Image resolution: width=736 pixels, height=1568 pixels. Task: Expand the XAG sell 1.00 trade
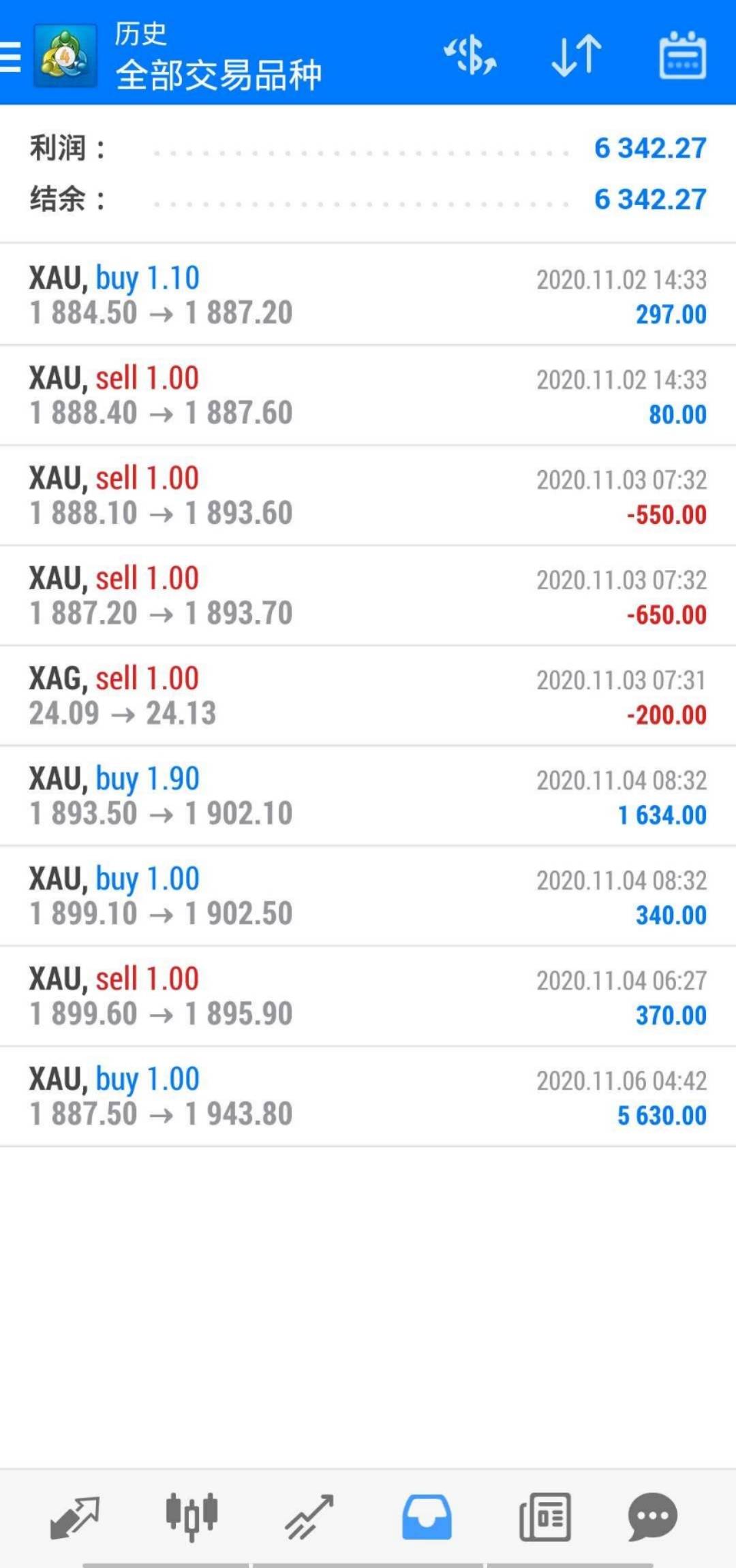point(368,695)
